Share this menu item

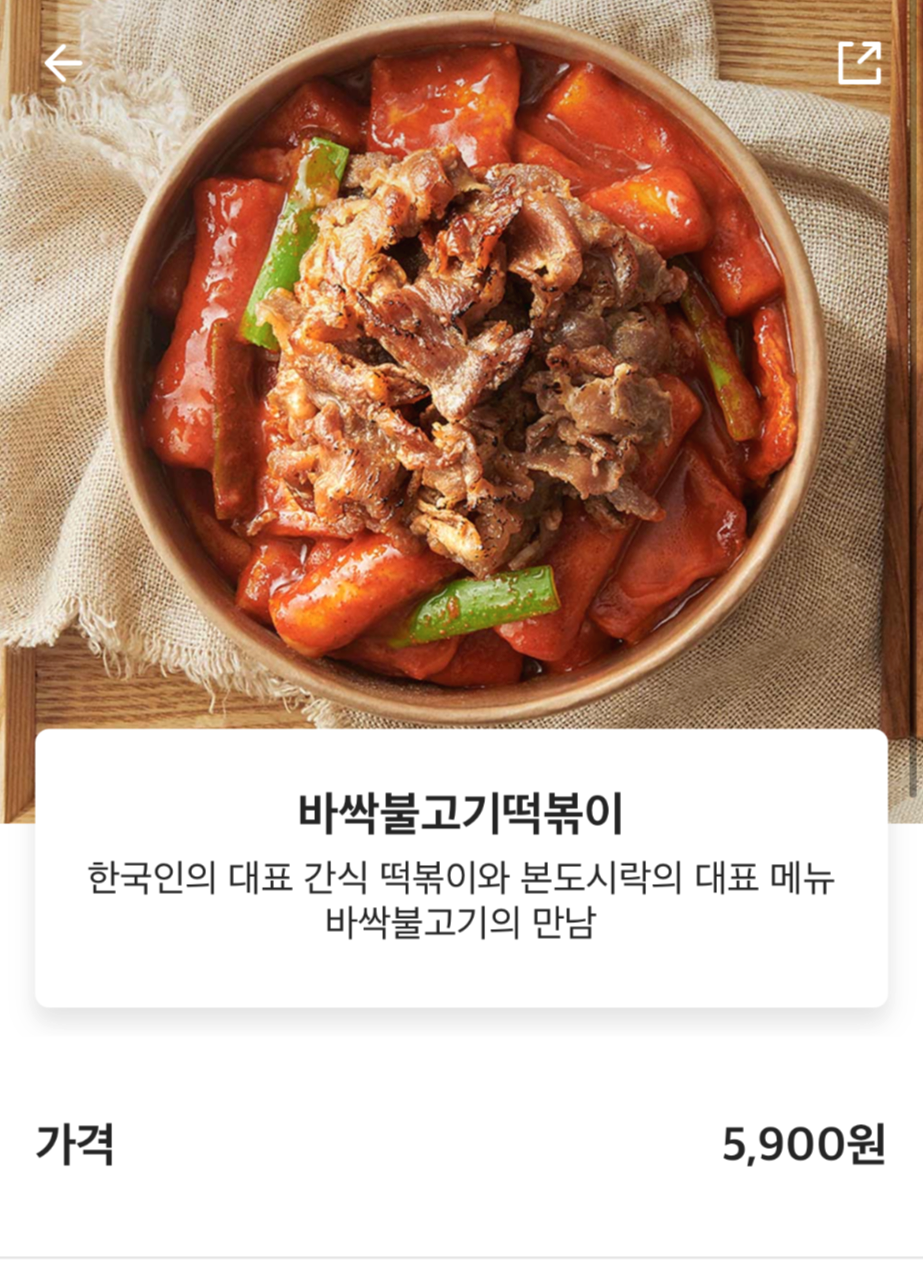point(859,63)
